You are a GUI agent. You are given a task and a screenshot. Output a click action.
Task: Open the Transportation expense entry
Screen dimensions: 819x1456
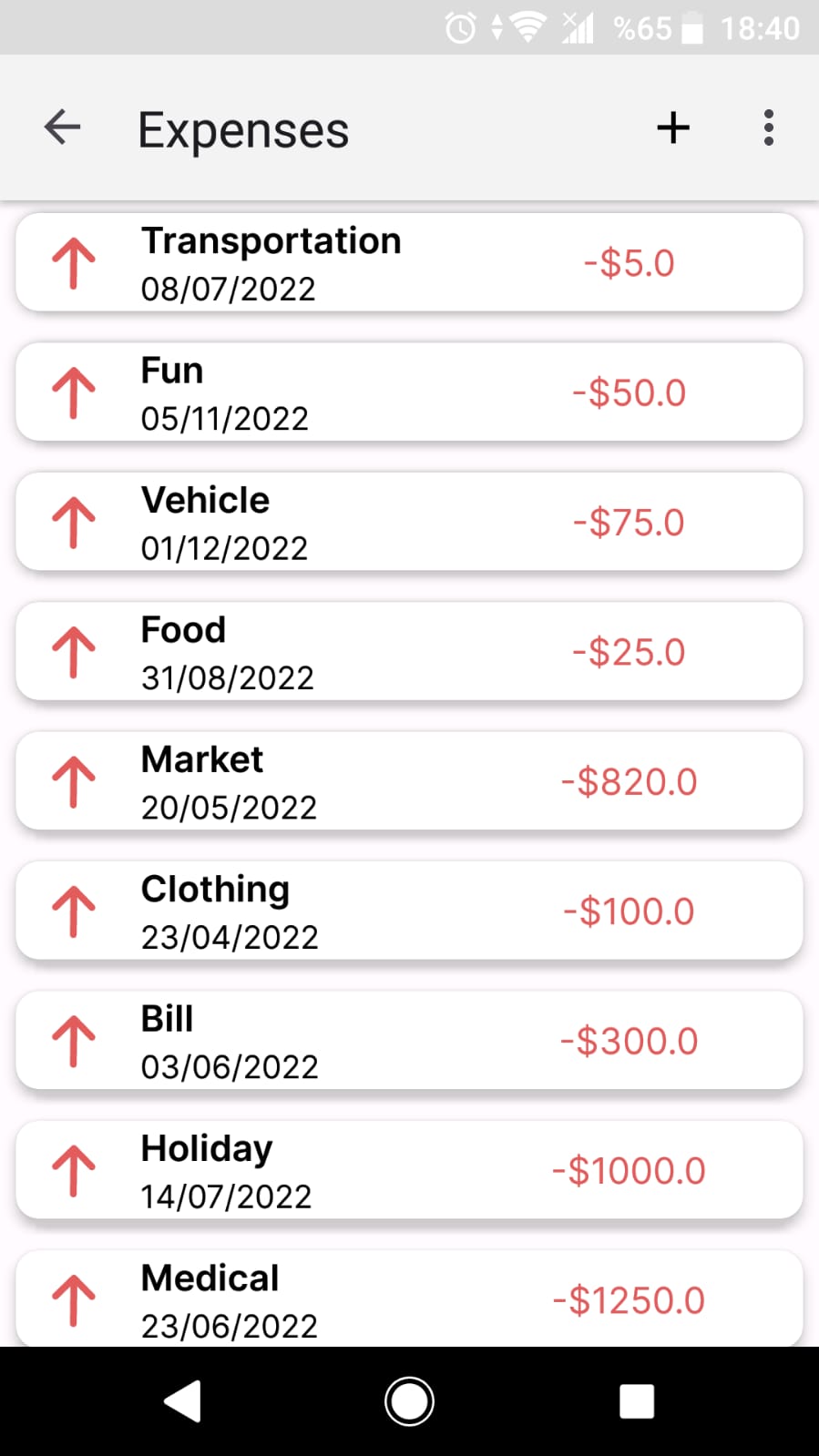(x=409, y=262)
